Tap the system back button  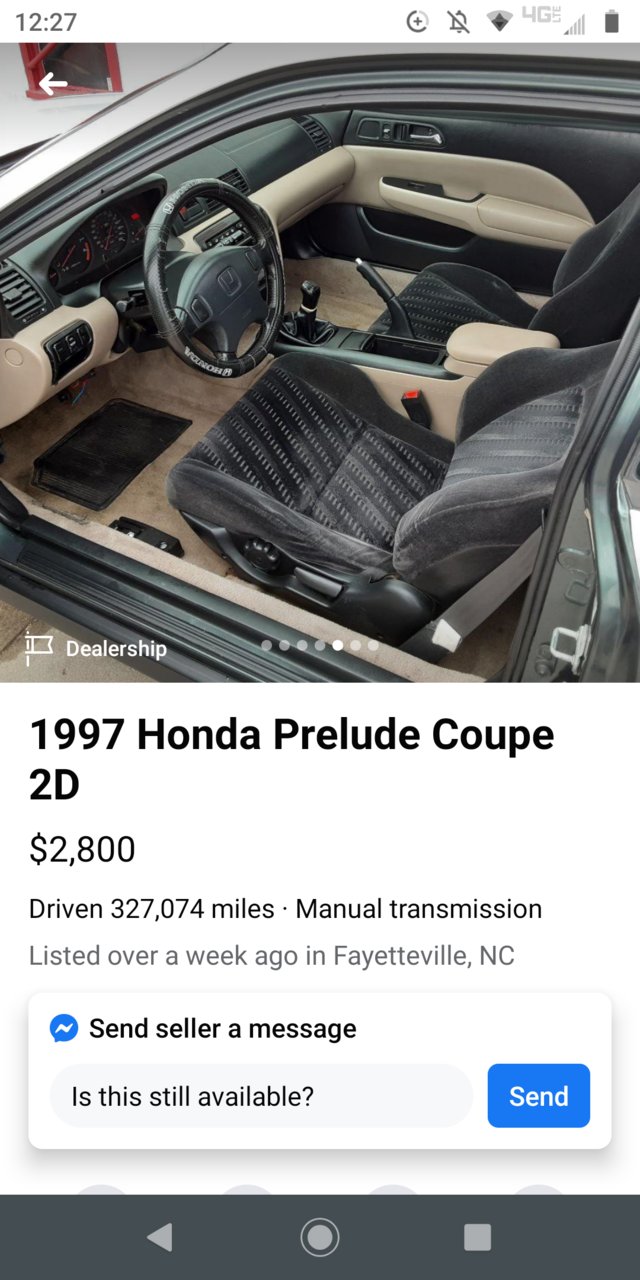[160, 1237]
